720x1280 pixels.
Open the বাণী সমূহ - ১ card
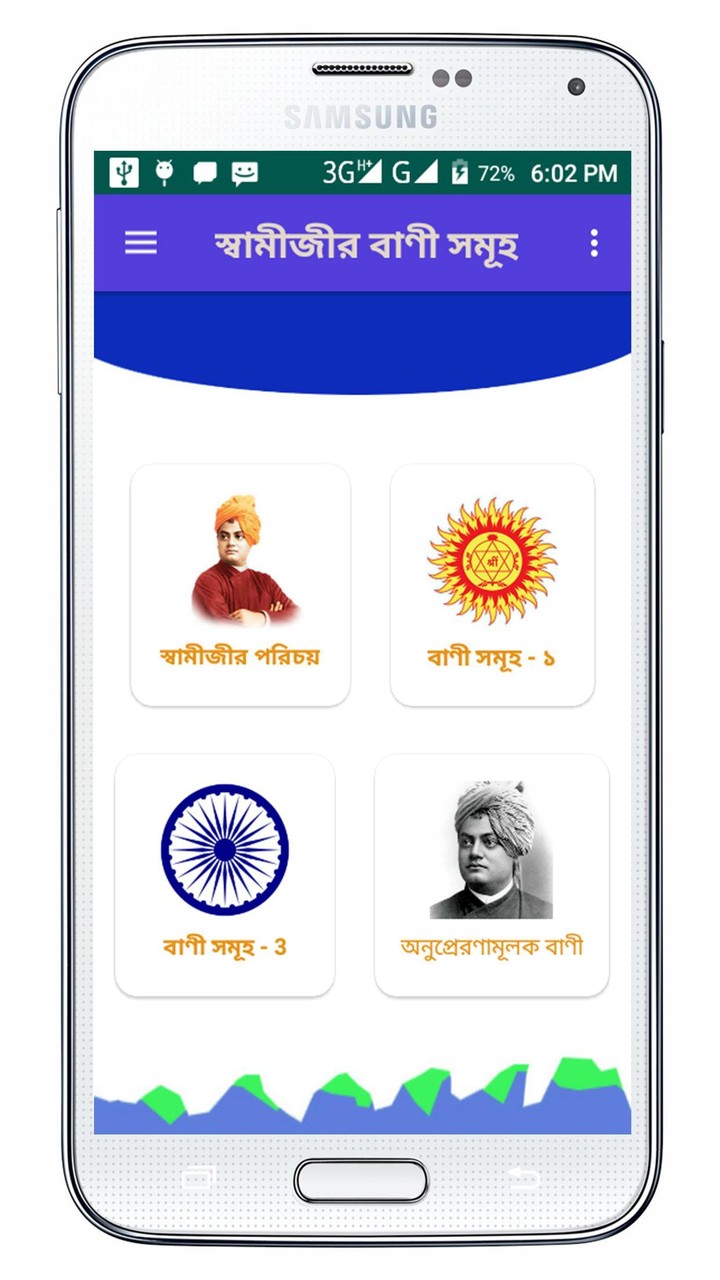pyautogui.click(x=492, y=585)
